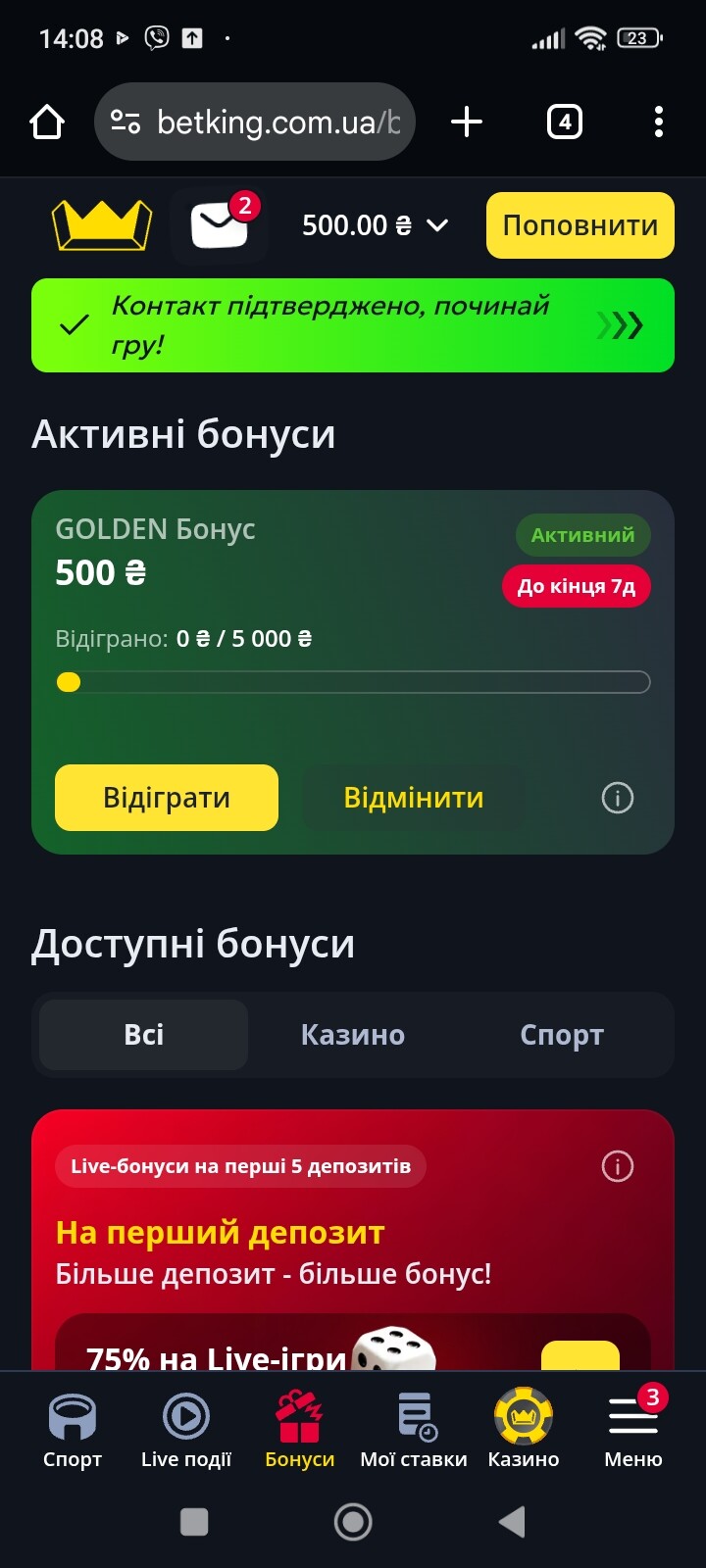Open the browser overflow menu
This screenshot has width=706, height=1568.
pyautogui.click(x=659, y=122)
